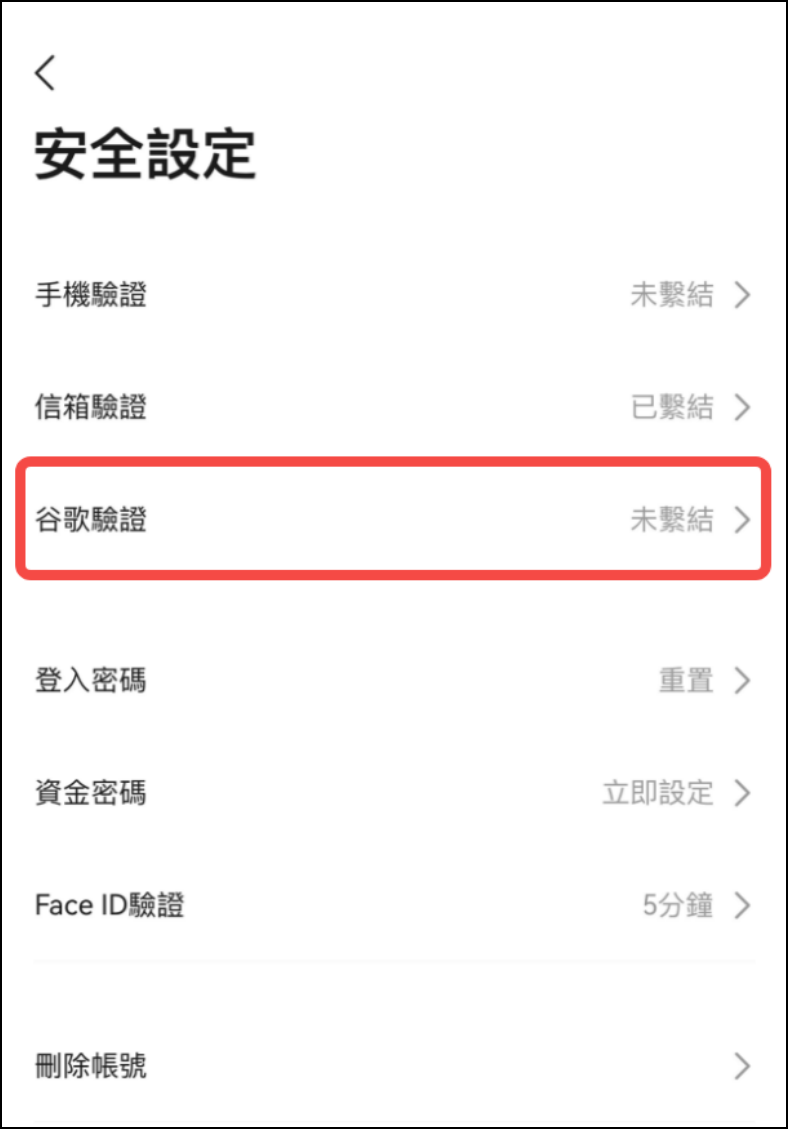Open 手機驗證 phone verification row
The height and width of the screenshot is (1130, 789).
[394, 295]
